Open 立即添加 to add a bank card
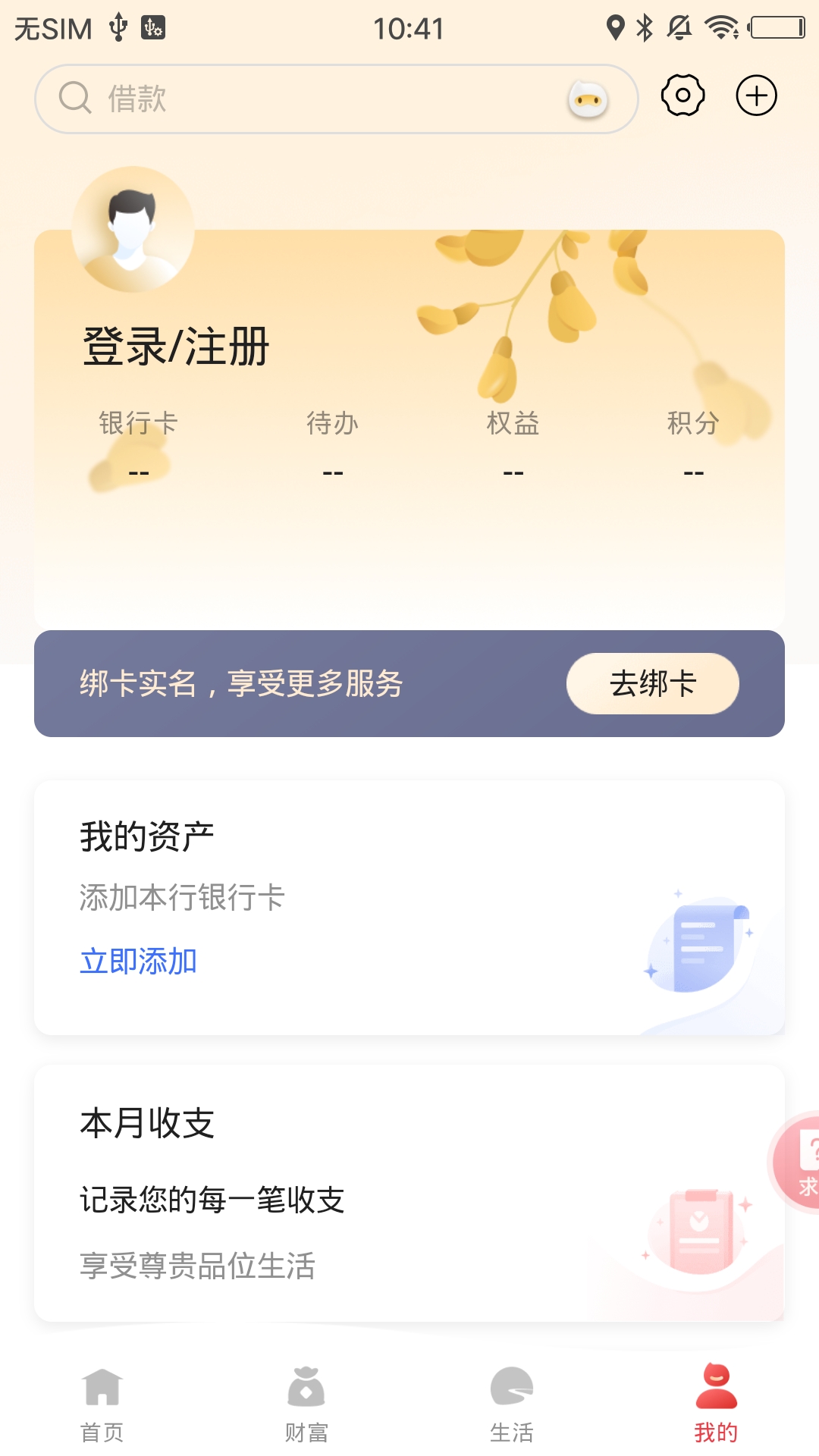Viewport: 819px width, 1456px height. pos(138,960)
